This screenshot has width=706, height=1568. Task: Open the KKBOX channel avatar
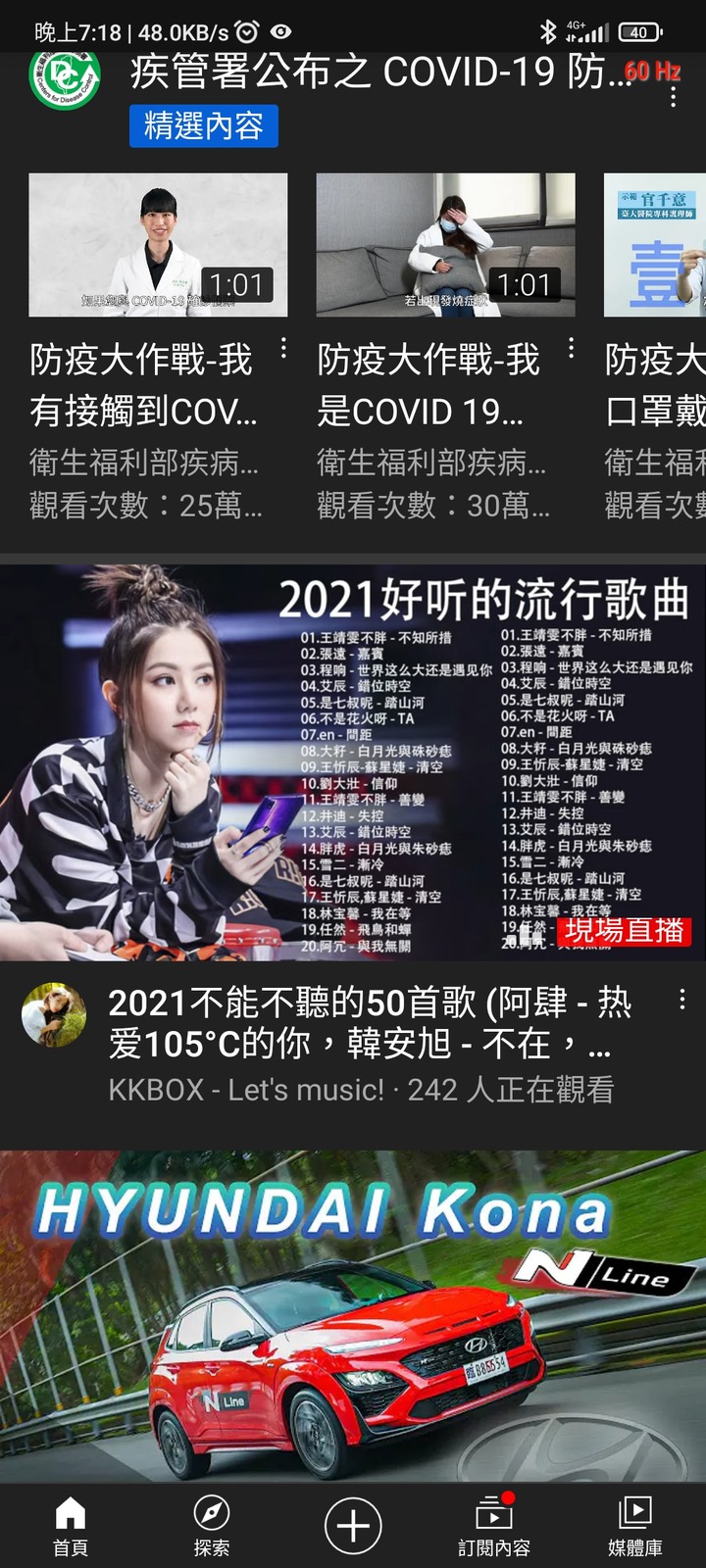54,1015
